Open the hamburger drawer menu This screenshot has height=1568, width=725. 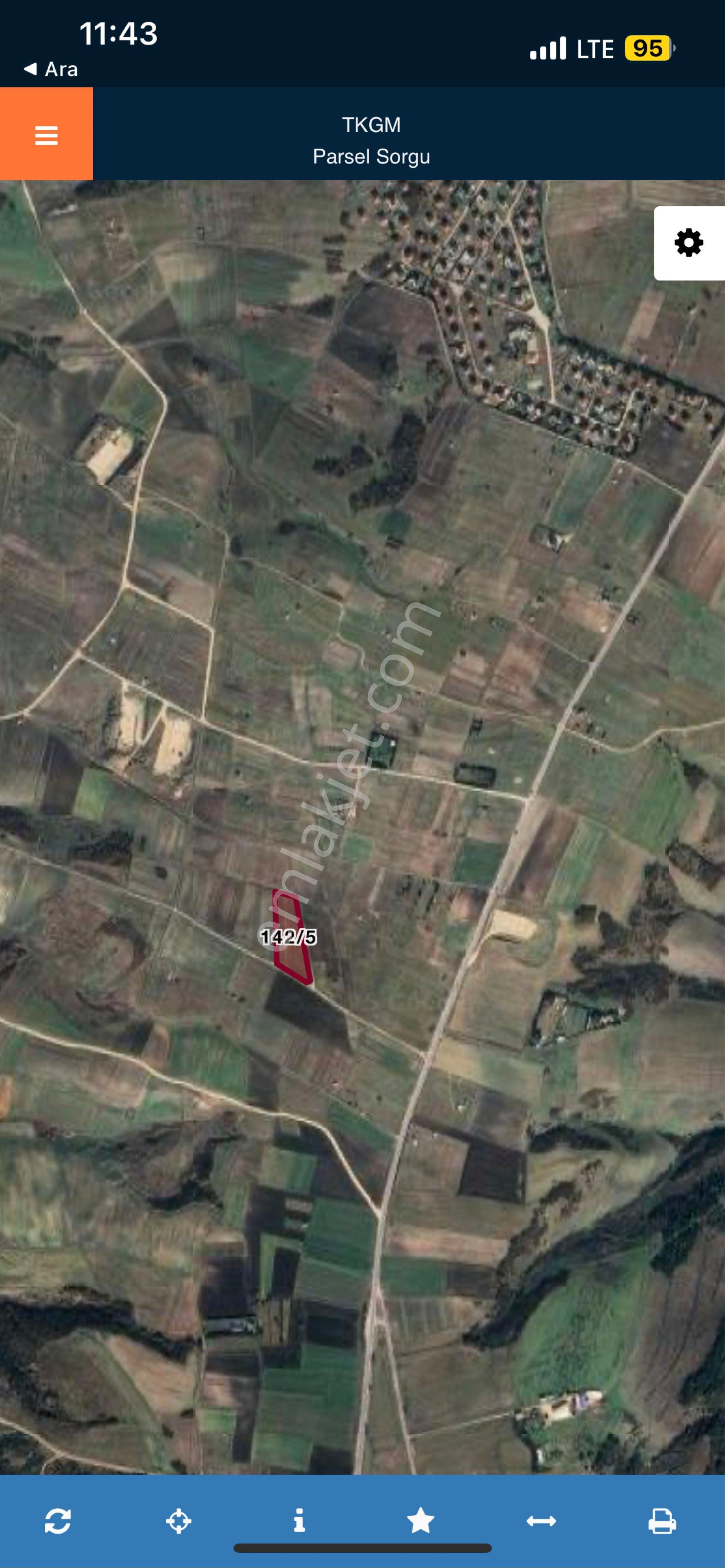pos(46,134)
